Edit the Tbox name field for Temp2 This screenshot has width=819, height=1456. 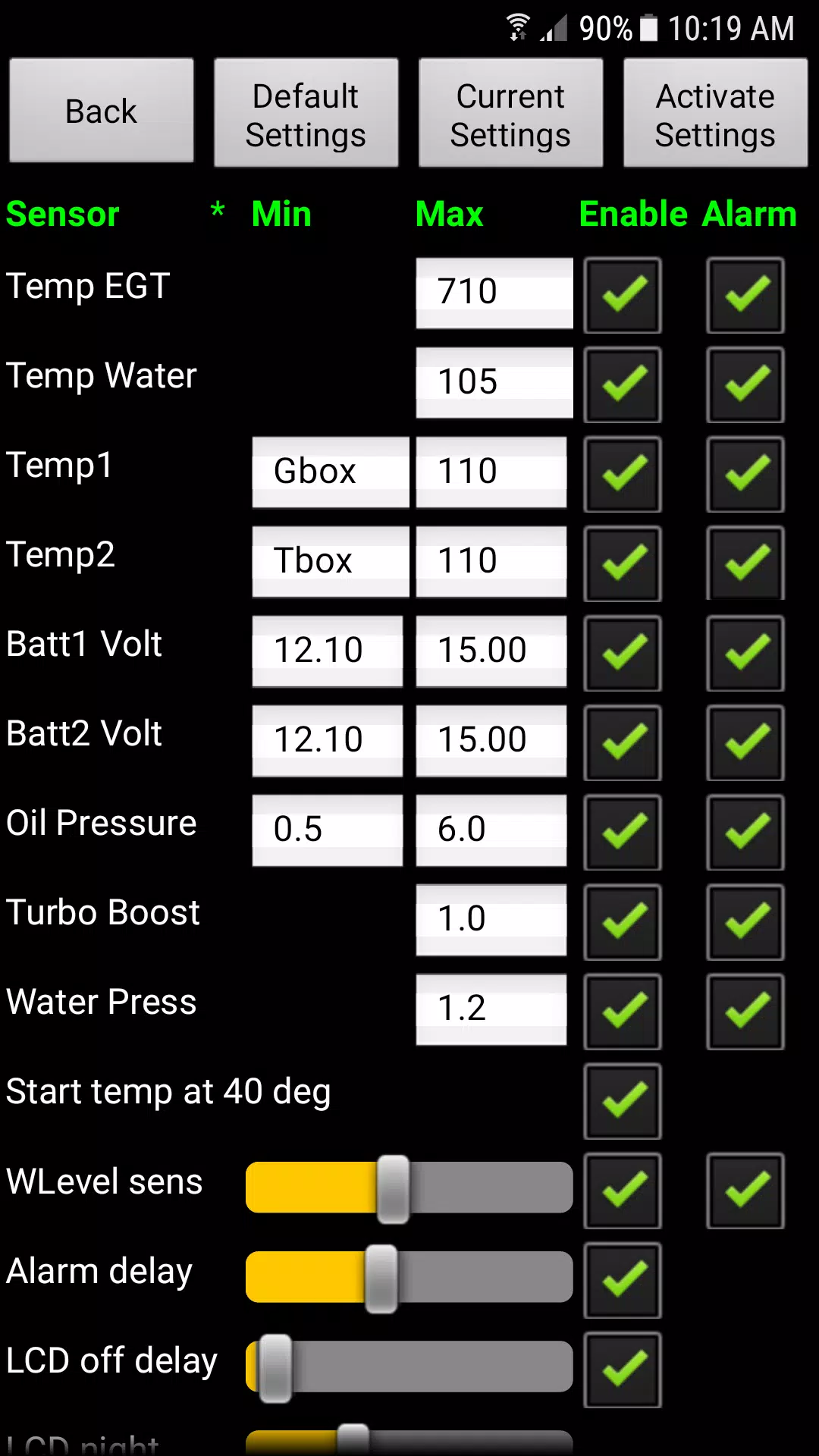click(x=331, y=561)
